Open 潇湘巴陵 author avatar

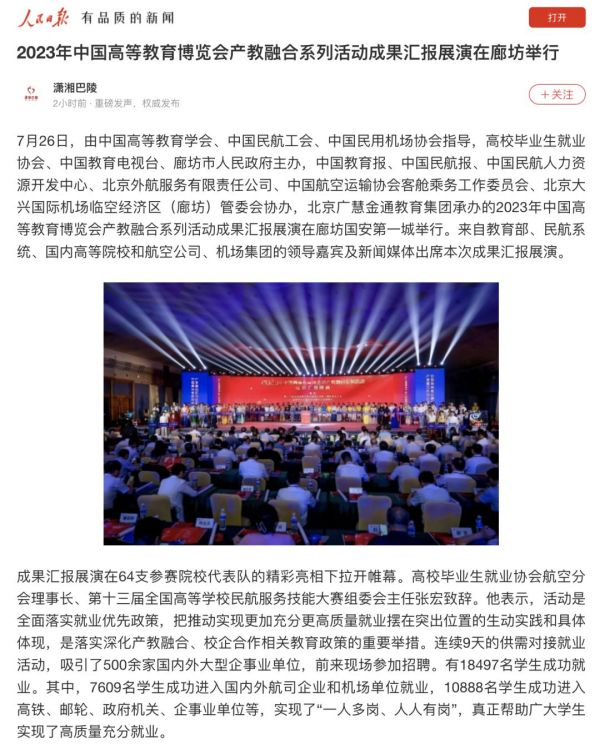(31, 95)
